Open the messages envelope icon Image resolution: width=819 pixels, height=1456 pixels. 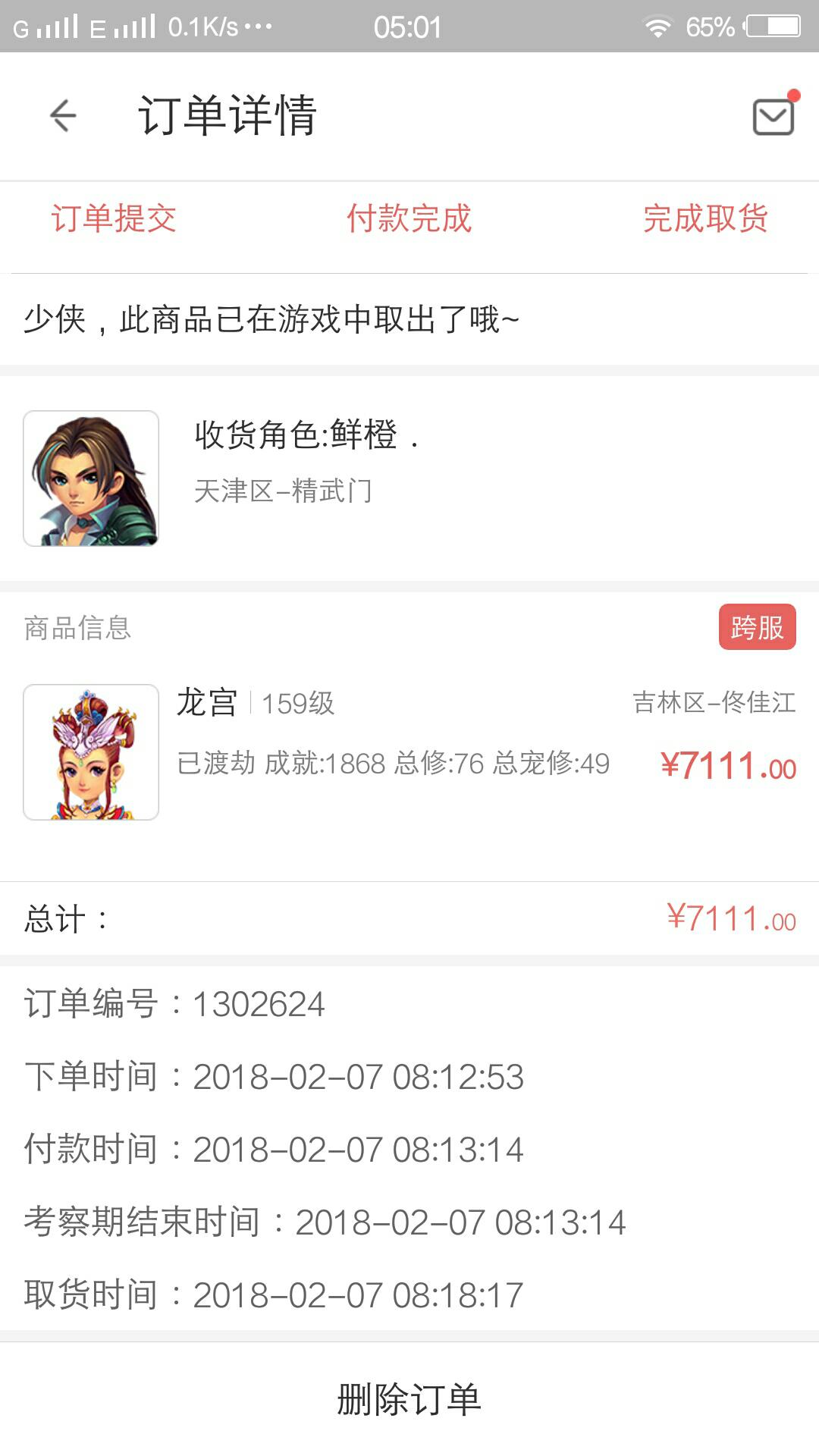coord(773,118)
